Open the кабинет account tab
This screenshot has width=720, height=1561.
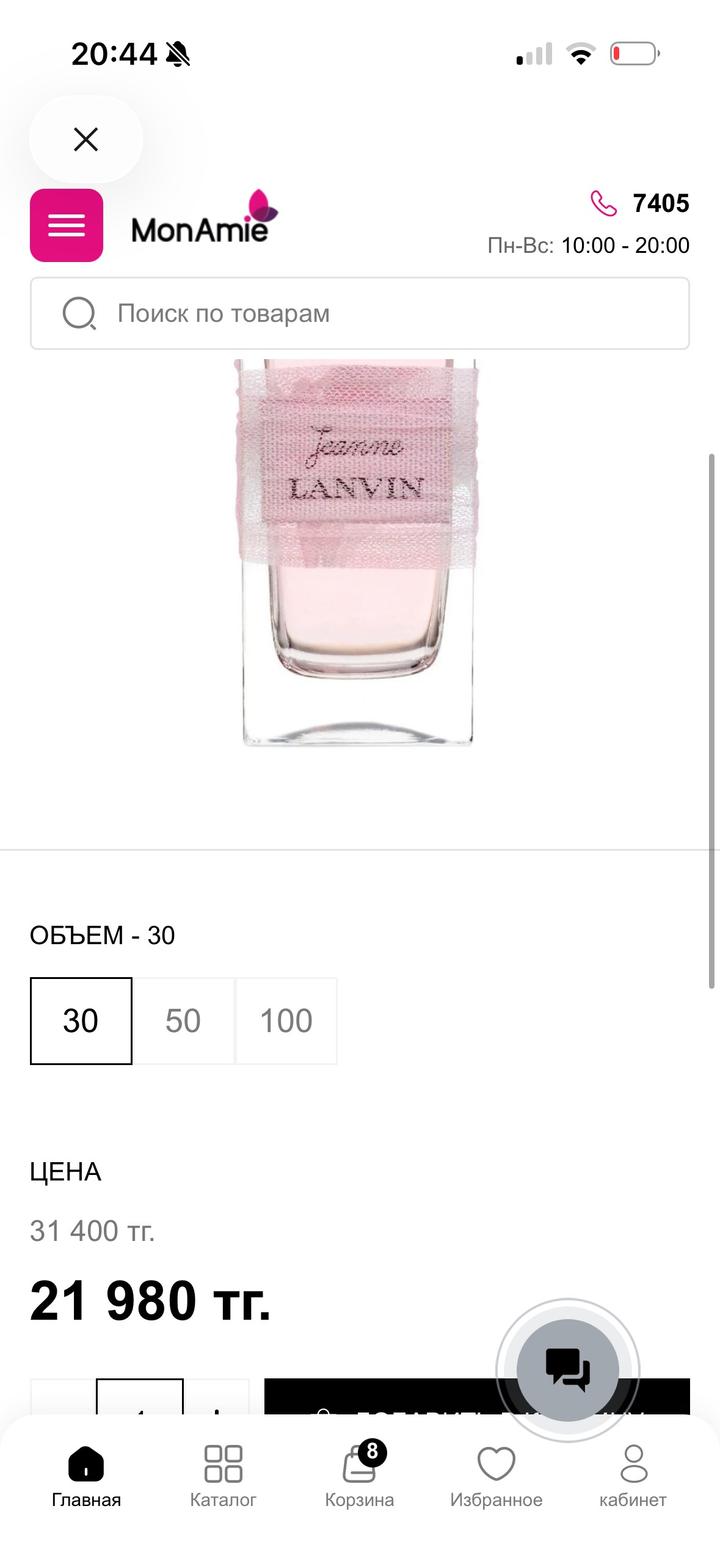tap(633, 1476)
